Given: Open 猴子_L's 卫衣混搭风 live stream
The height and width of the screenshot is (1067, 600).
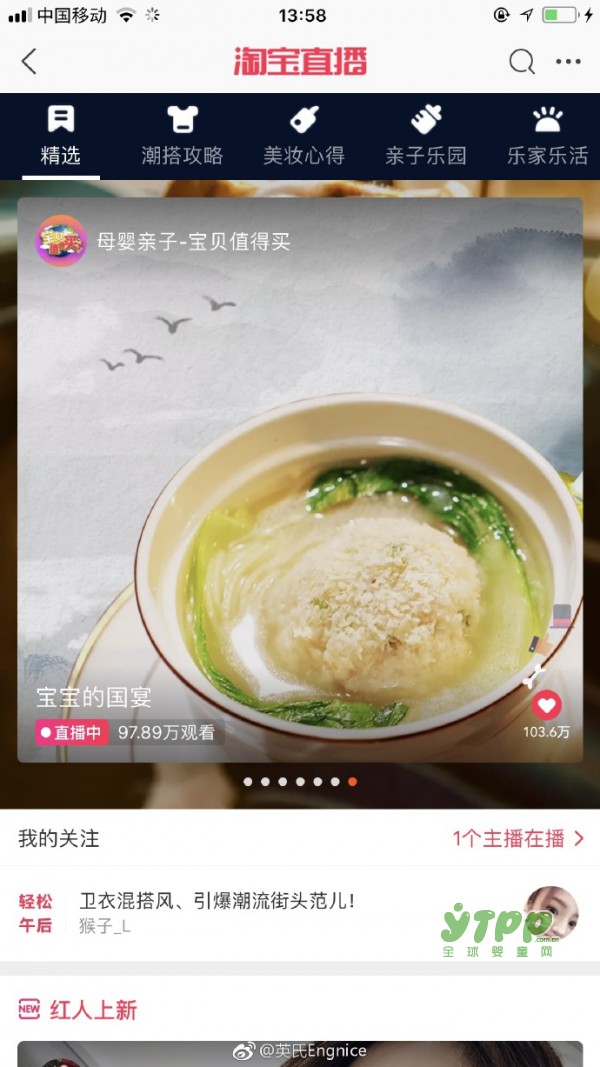Looking at the screenshot, I should pos(300,913).
